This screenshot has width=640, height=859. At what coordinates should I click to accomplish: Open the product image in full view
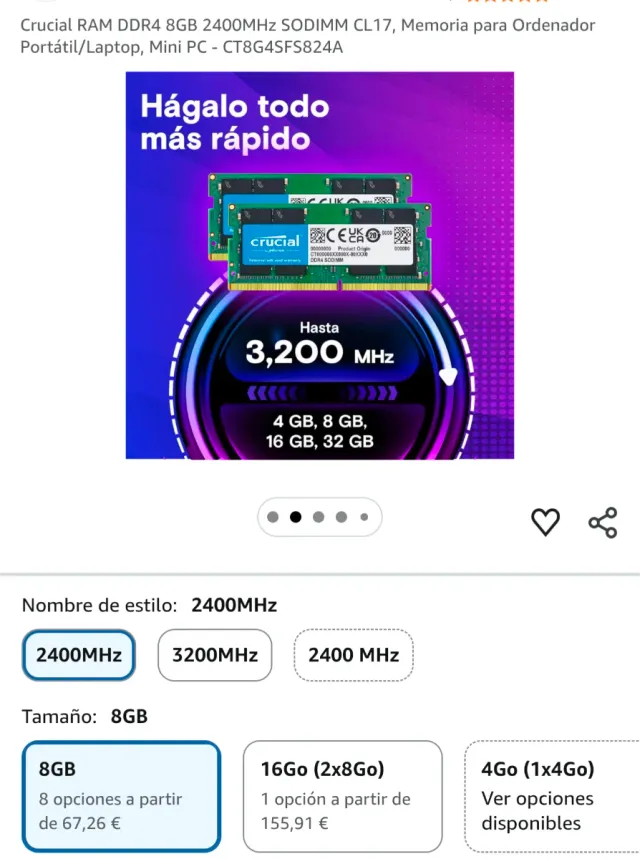[x=320, y=265]
